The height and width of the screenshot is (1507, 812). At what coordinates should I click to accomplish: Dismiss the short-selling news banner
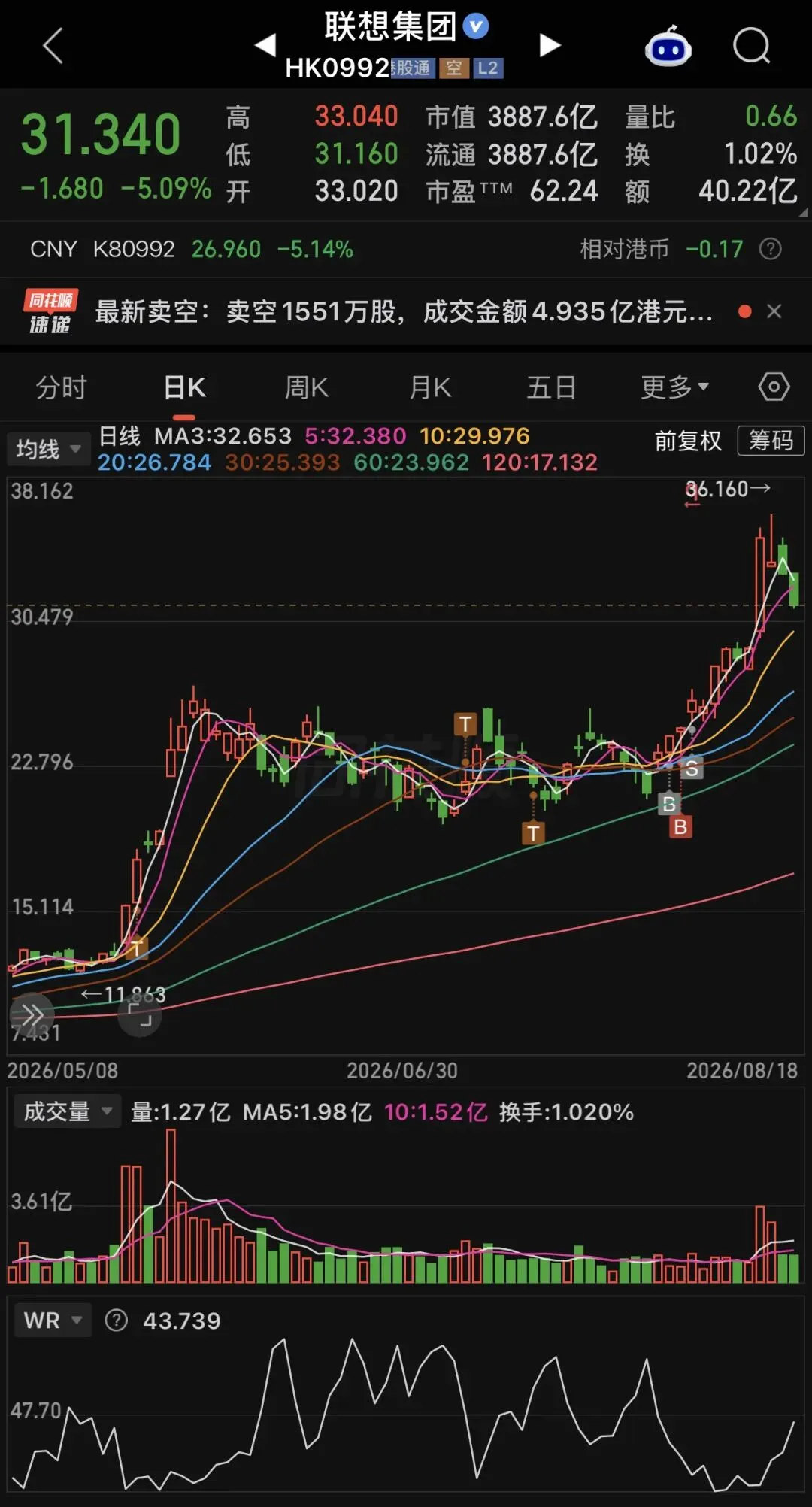tap(774, 311)
